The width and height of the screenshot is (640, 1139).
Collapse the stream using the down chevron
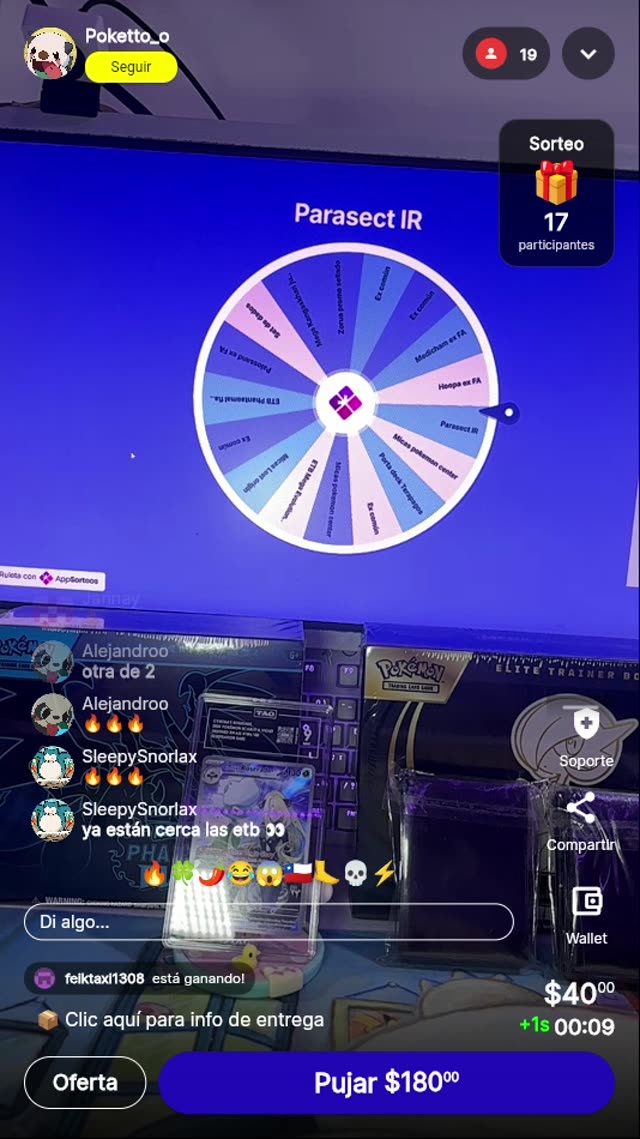(588, 54)
